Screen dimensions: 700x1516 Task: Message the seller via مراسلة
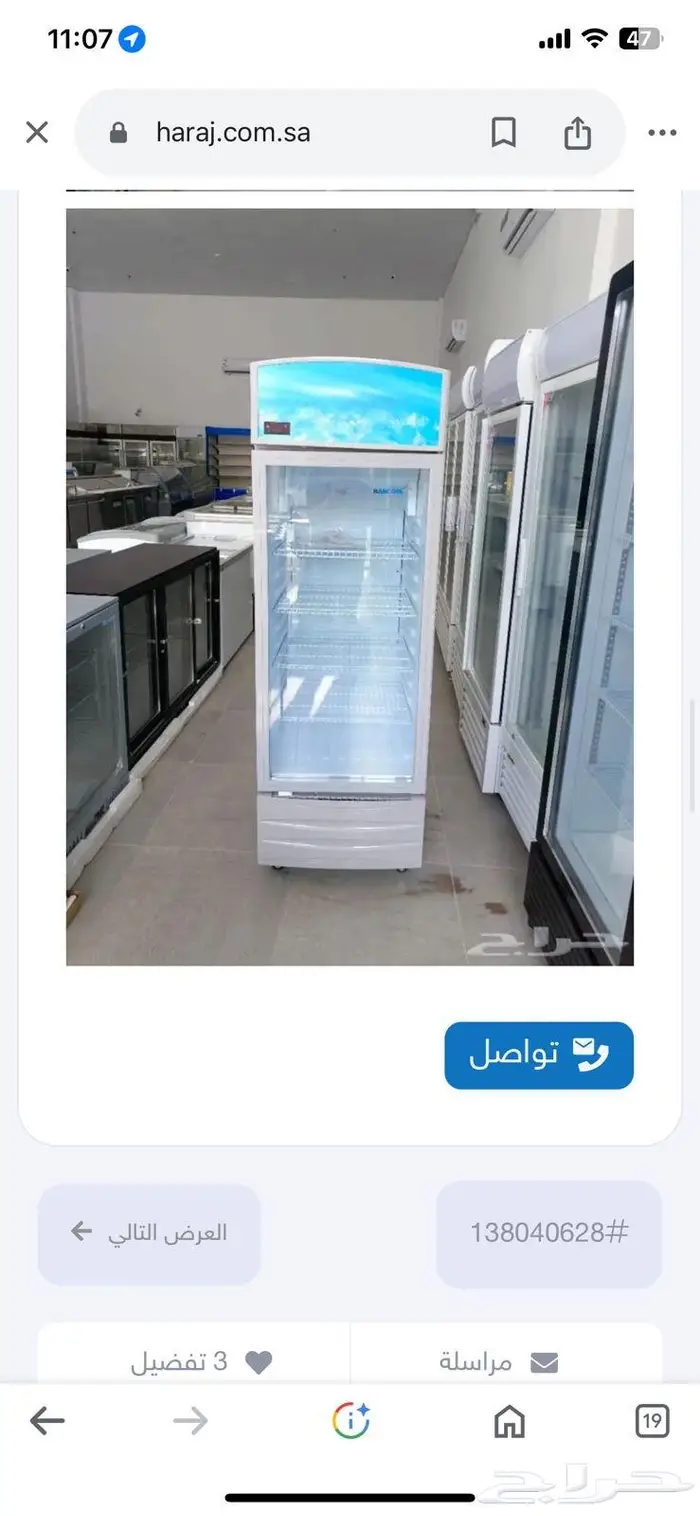tap(498, 1362)
